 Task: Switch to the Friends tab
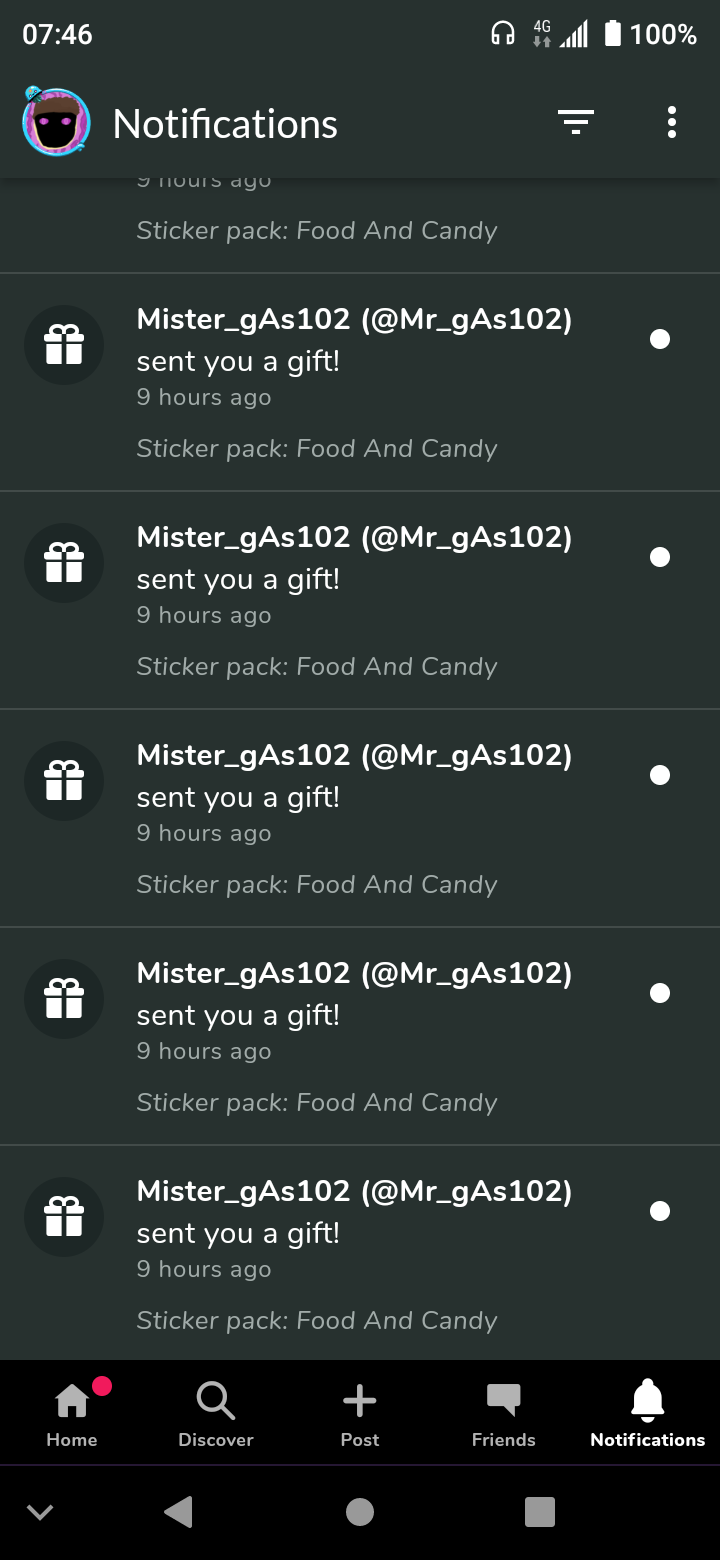click(504, 1414)
